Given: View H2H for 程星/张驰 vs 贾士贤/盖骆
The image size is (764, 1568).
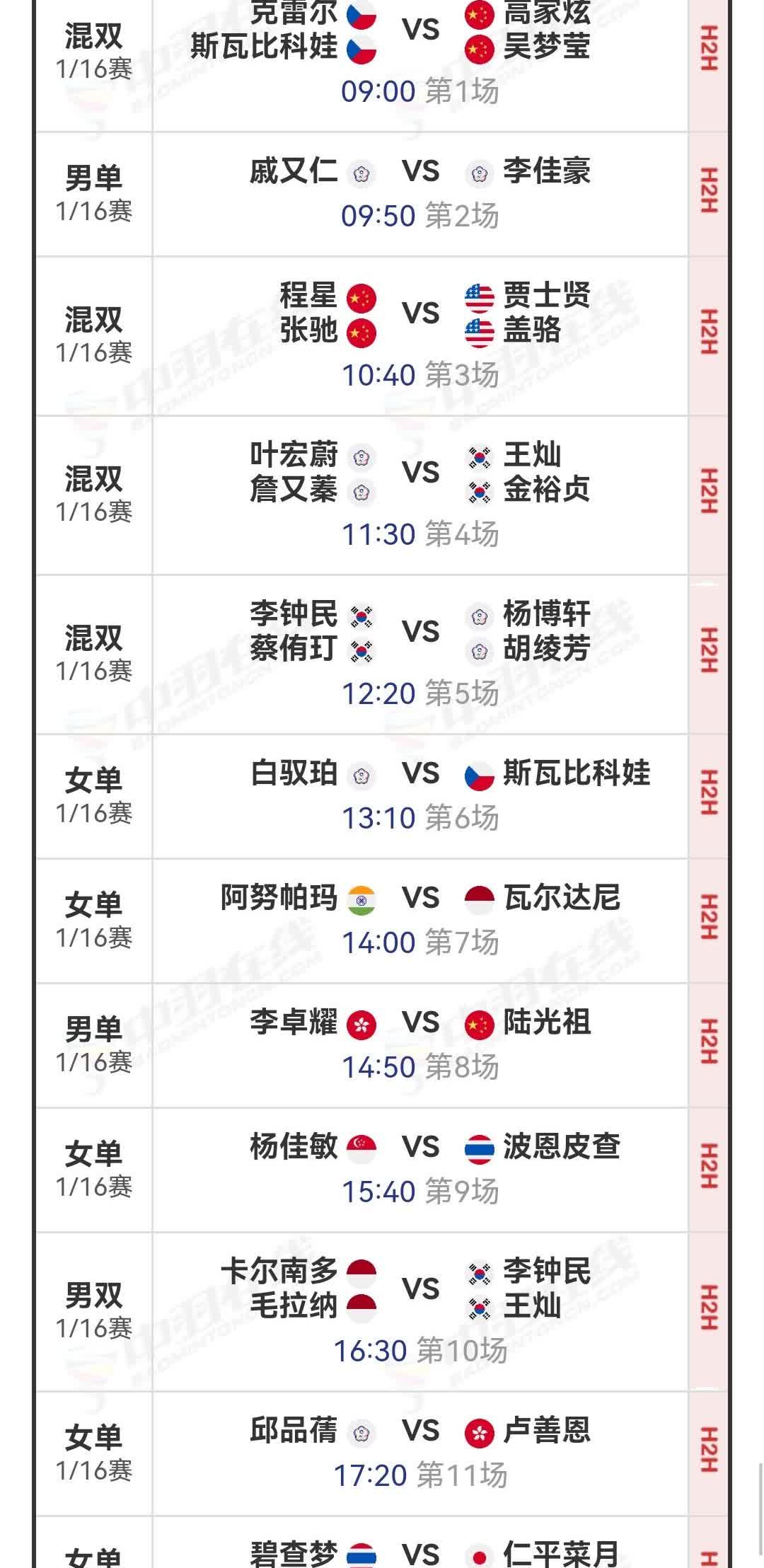Looking at the screenshot, I should (708, 336).
